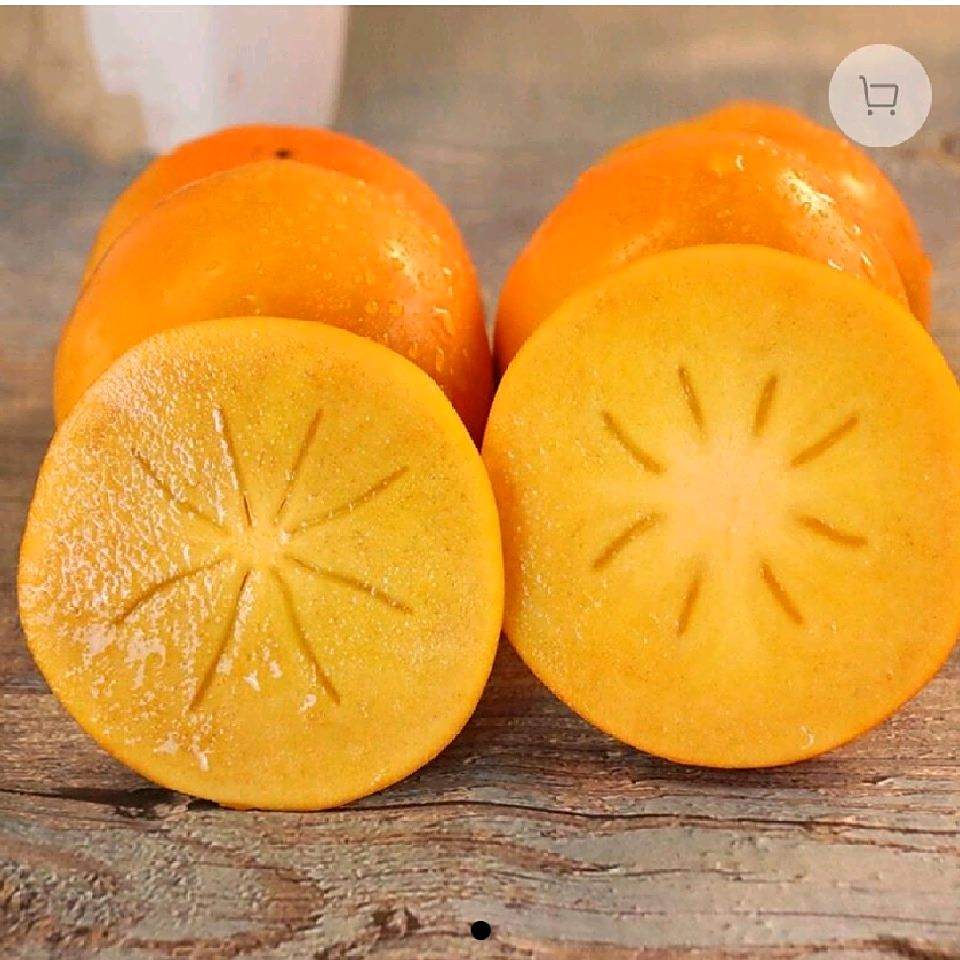Open the shopping cart
This screenshot has height=960, width=960.
tap(879, 96)
